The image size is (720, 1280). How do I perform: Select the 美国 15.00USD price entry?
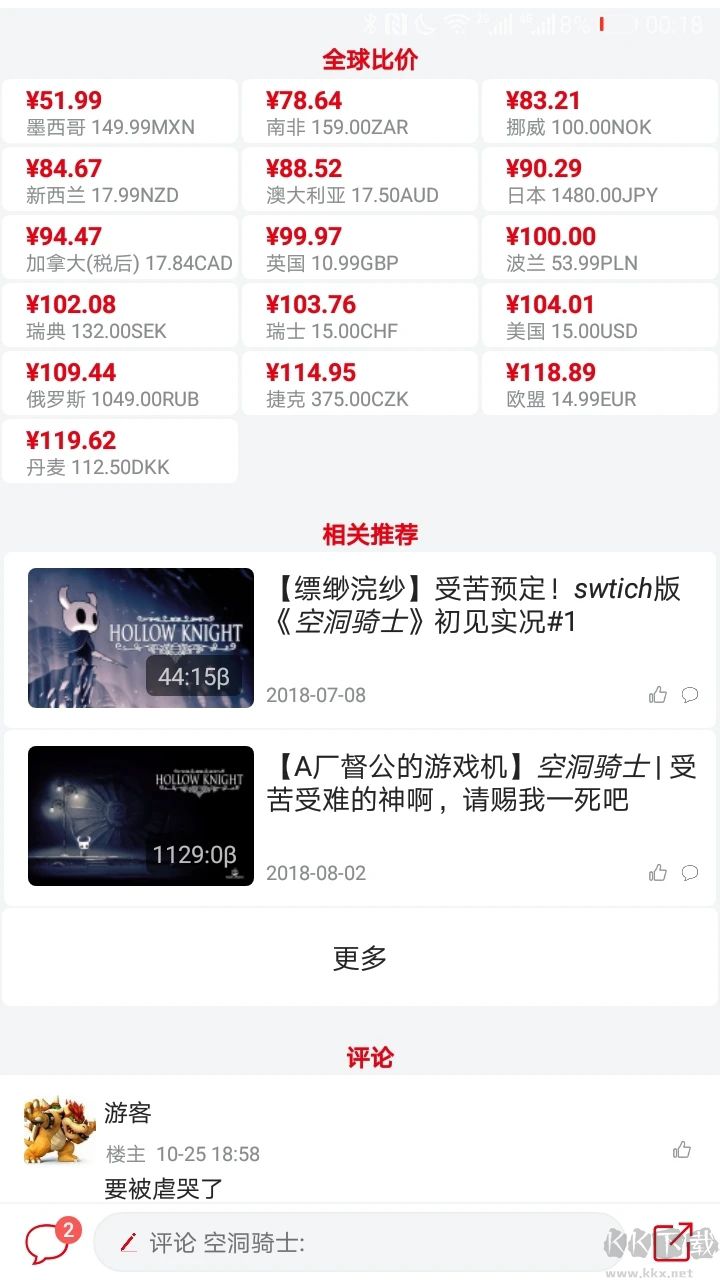click(x=598, y=315)
